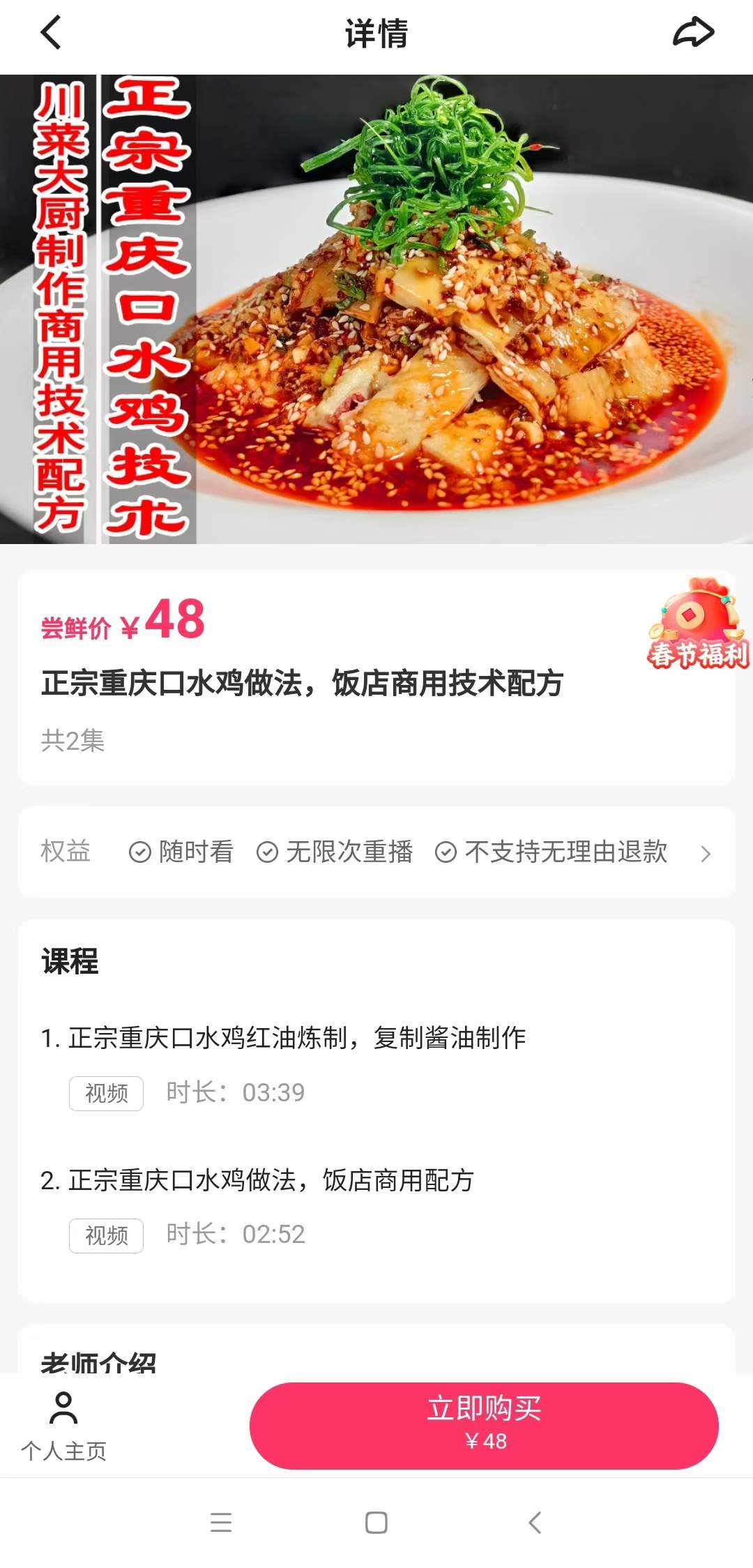This screenshot has width=753, height=1568.
Task: Expand the 权益 benefits chevron
Action: 706,852
